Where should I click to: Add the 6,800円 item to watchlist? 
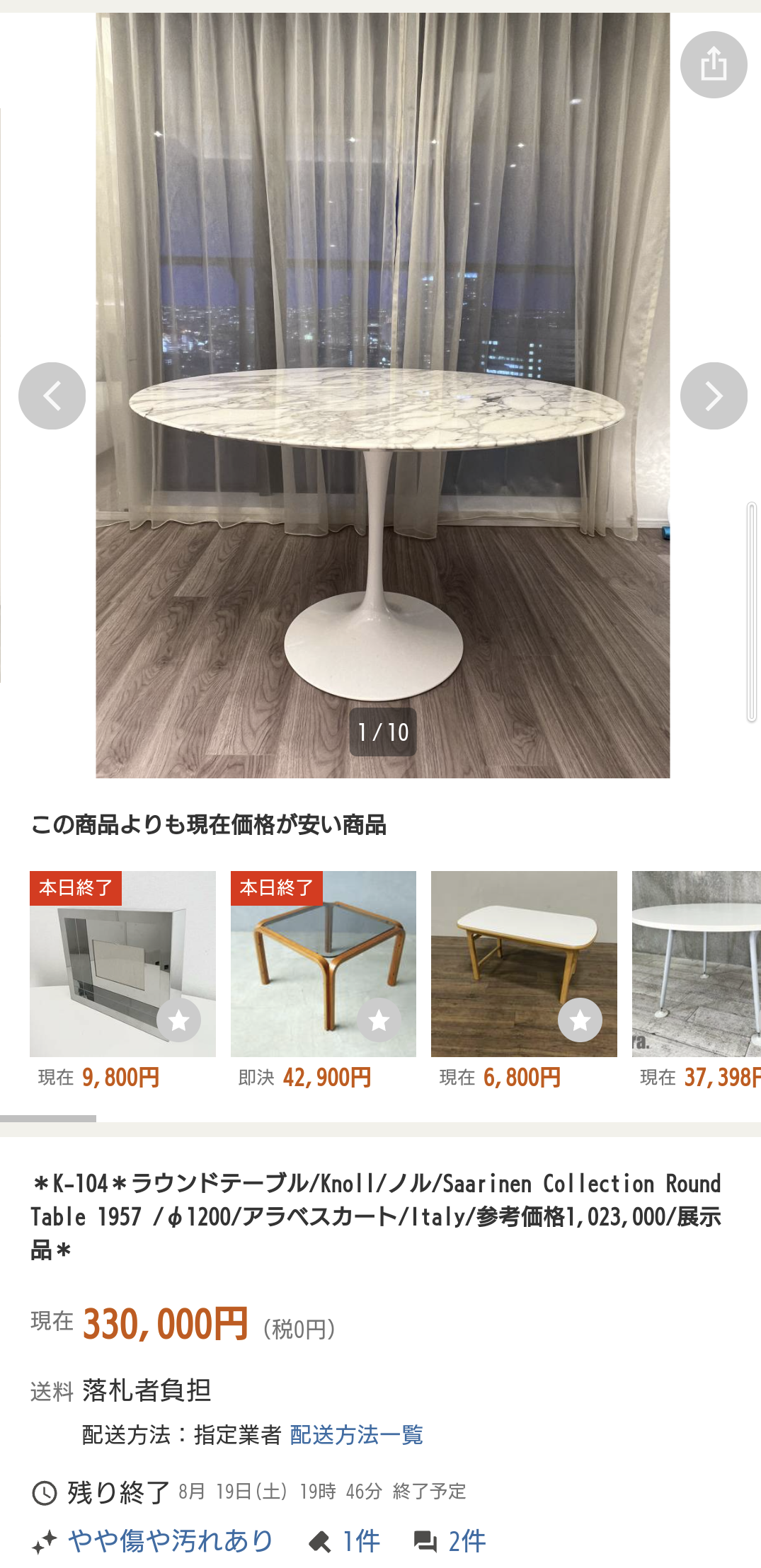point(580,1020)
